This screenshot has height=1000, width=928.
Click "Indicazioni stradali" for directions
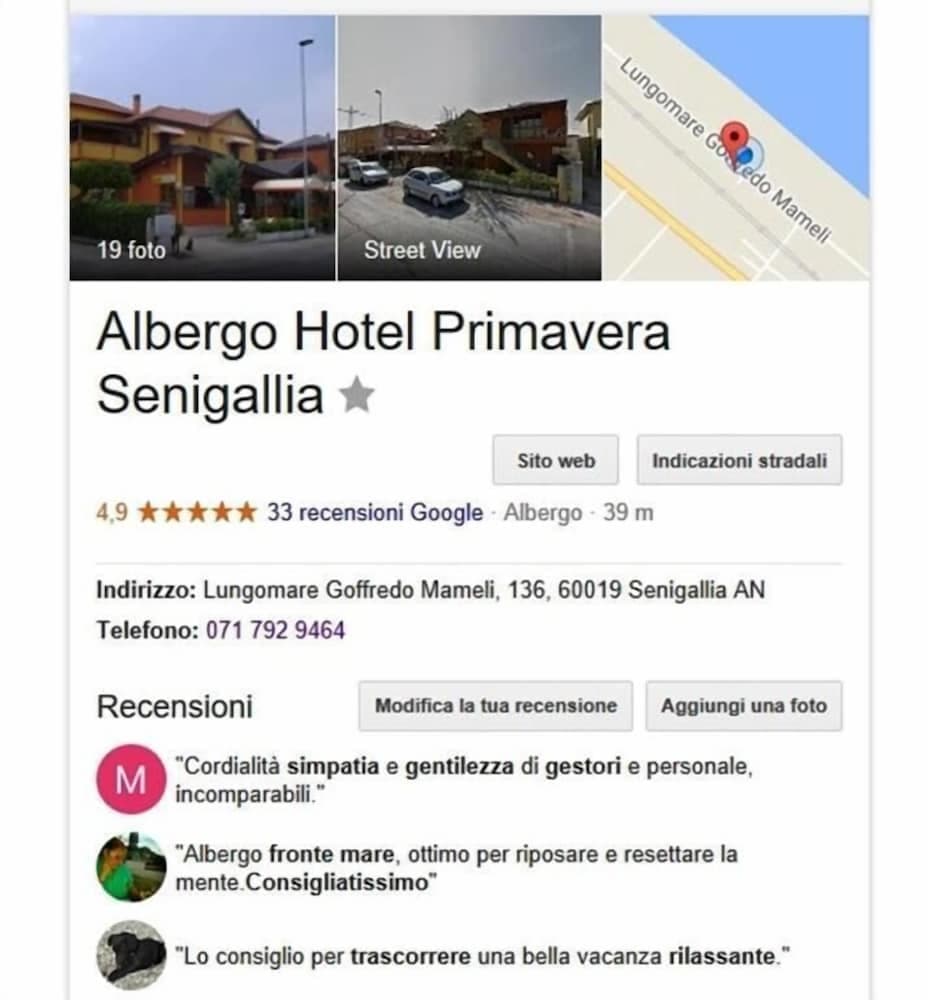click(x=739, y=460)
